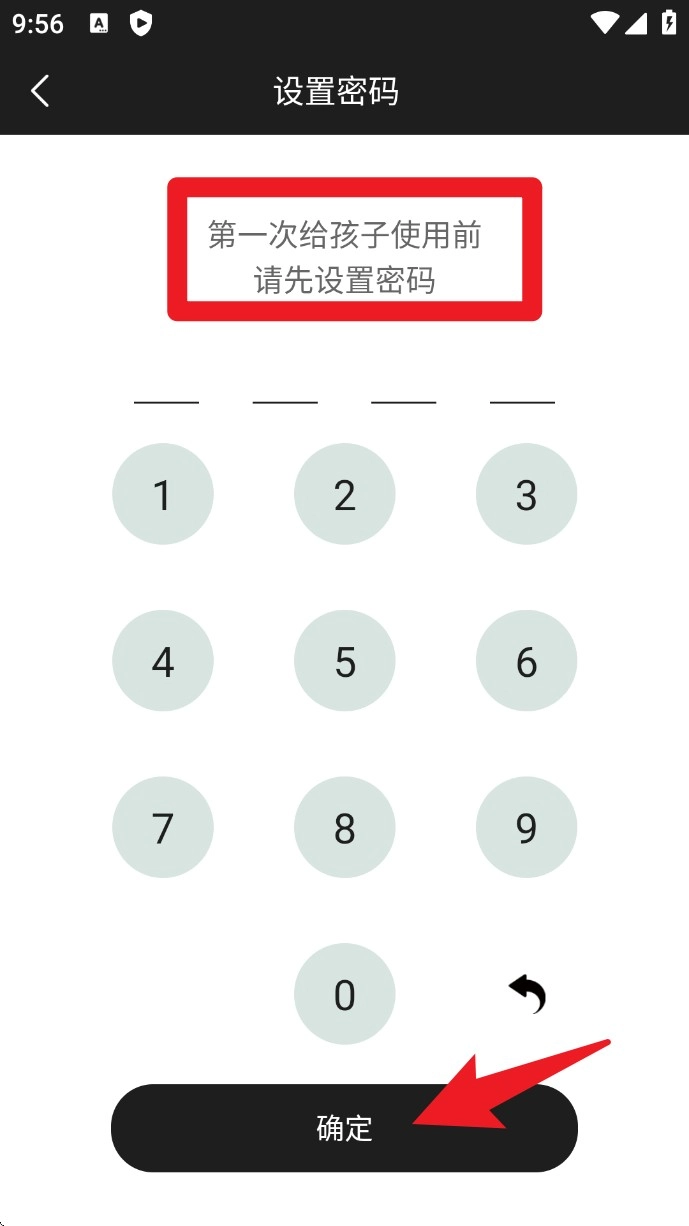
Task: Delete the last digit with undo arrow
Action: (x=527, y=994)
